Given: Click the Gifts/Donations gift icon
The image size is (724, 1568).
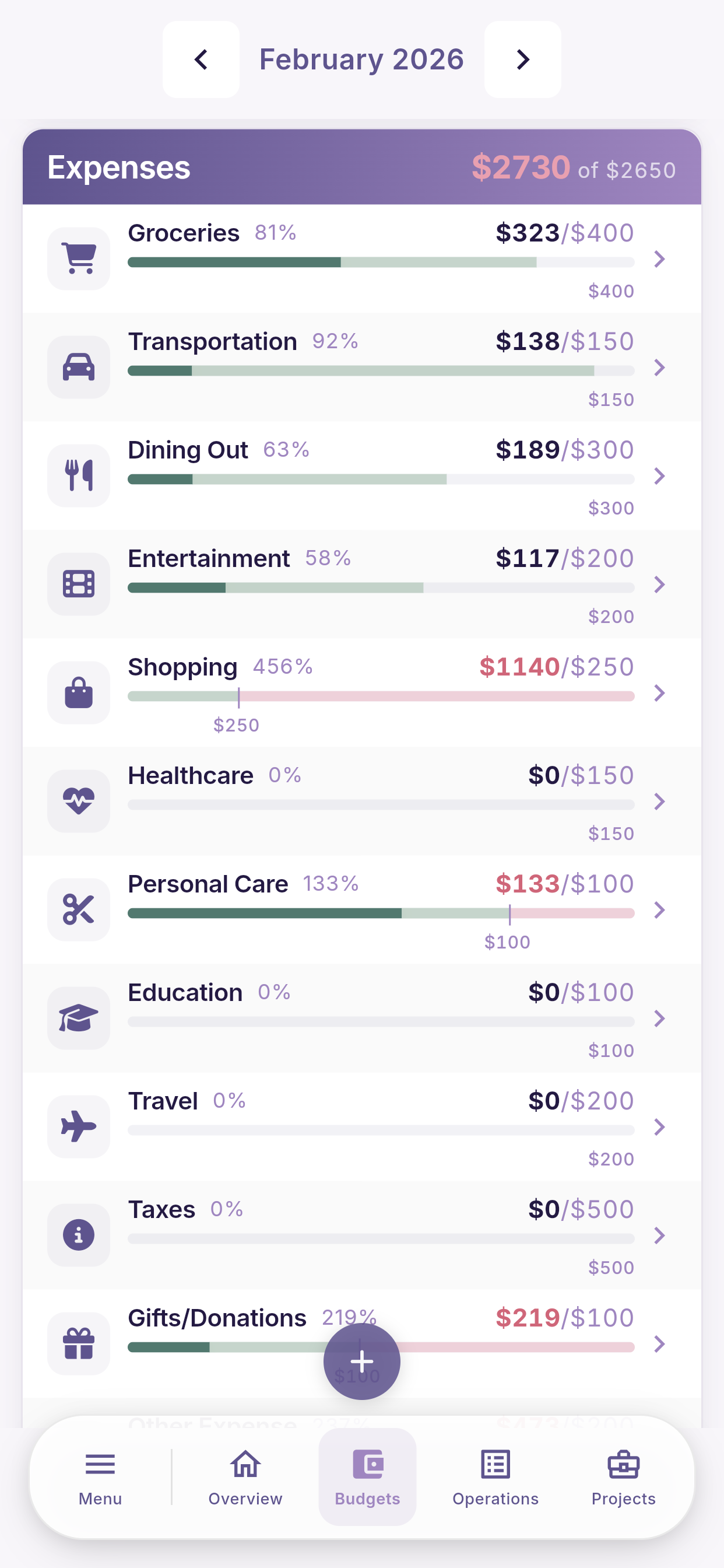Looking at the screenshot, I should tap(79, 1343).
